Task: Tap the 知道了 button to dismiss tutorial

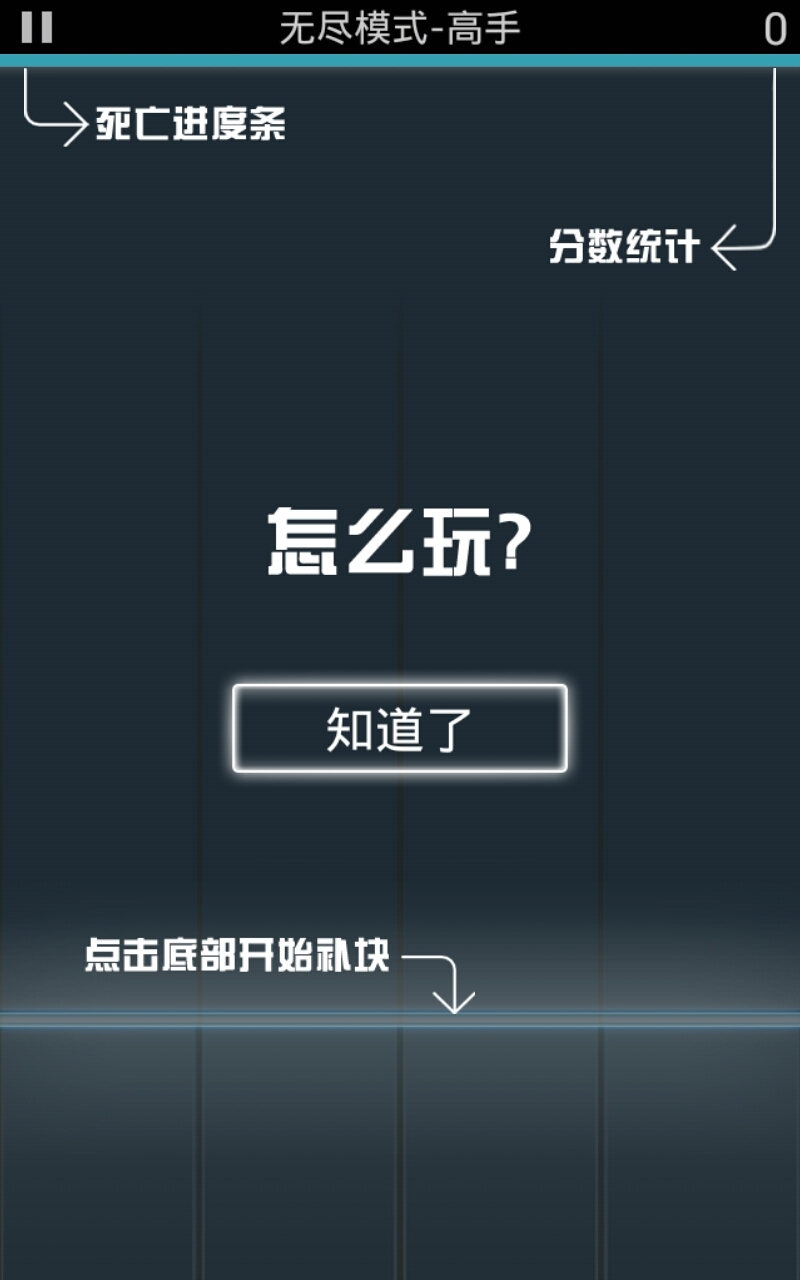Action: [400, 729]
